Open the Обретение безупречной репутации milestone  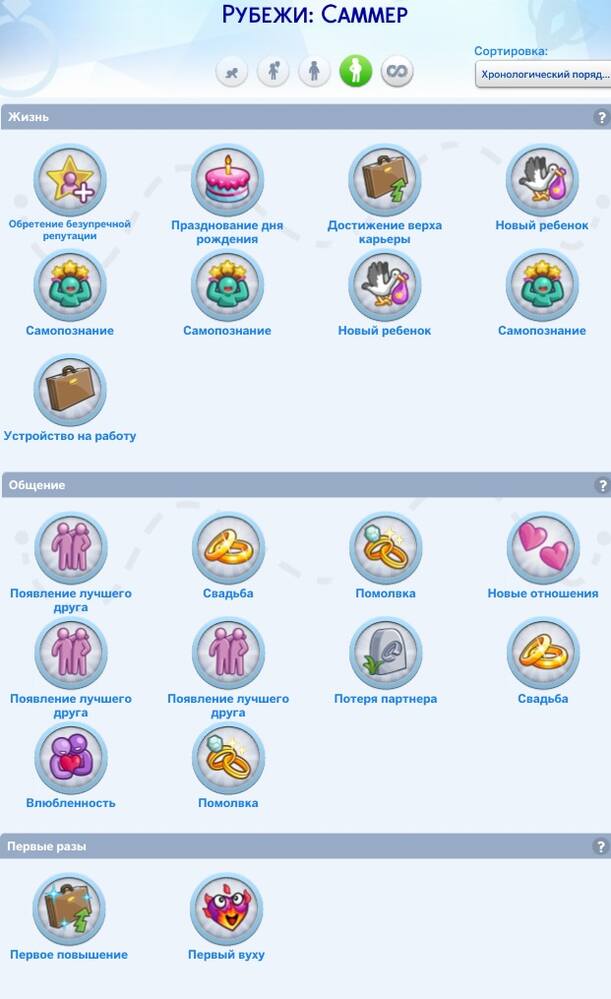70,180
